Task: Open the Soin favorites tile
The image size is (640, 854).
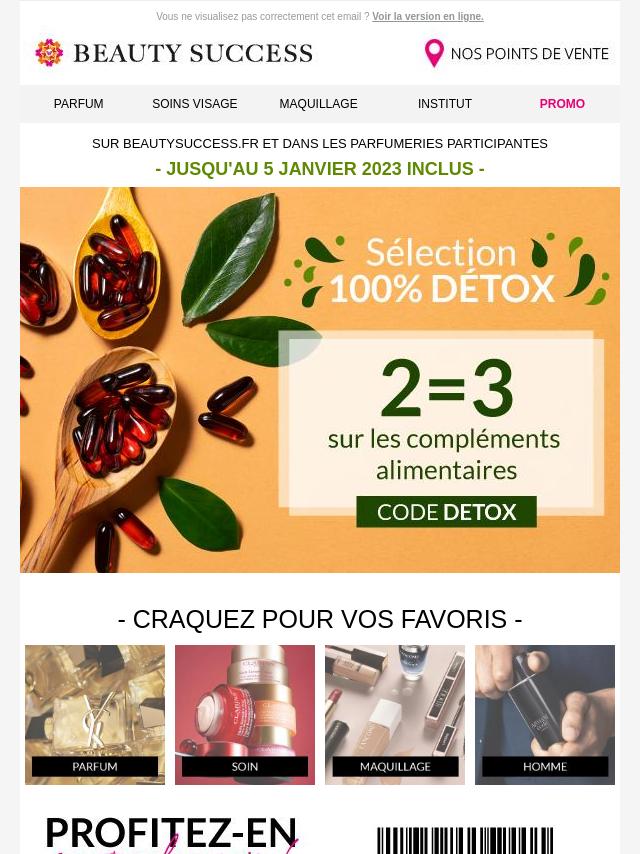Action: point(245,714)
